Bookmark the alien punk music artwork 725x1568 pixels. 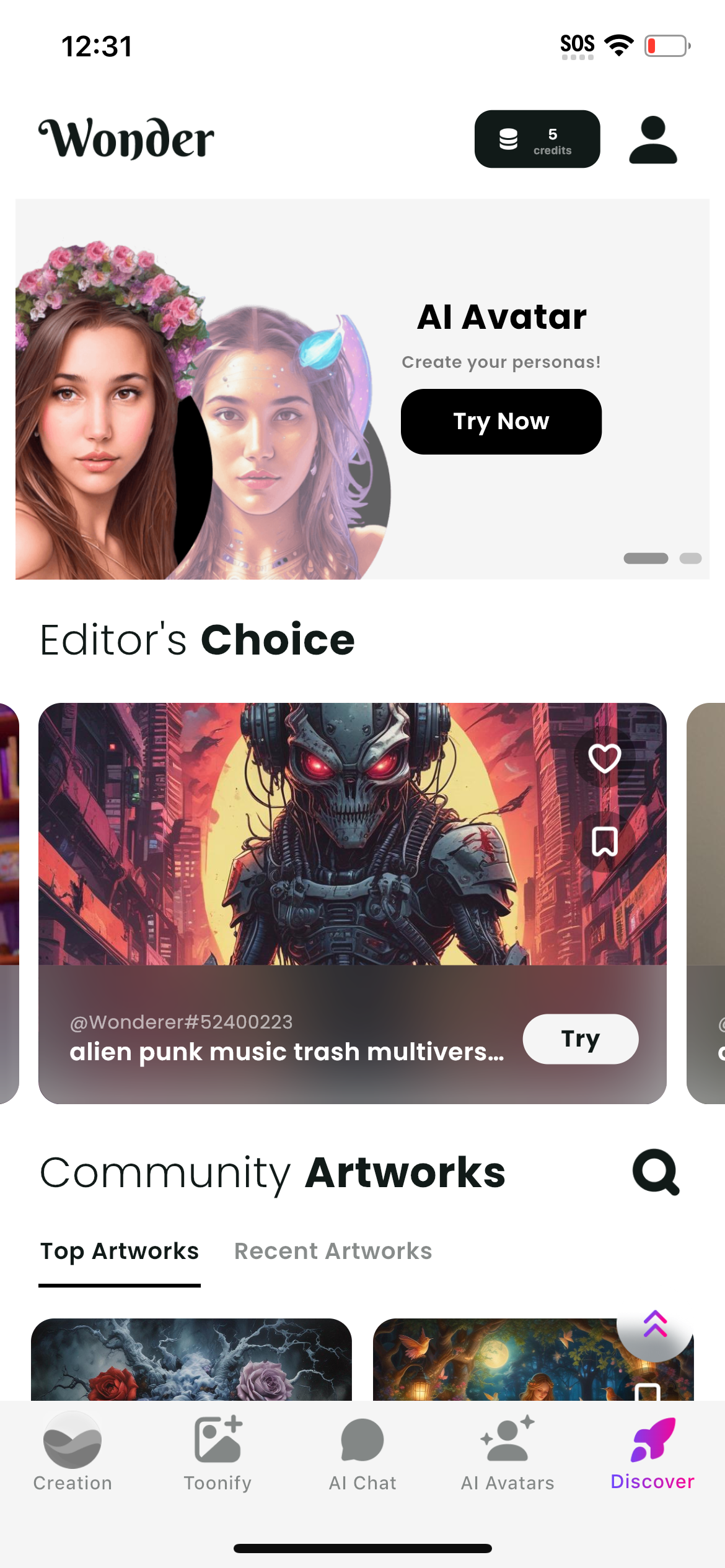tap(604, 842)
